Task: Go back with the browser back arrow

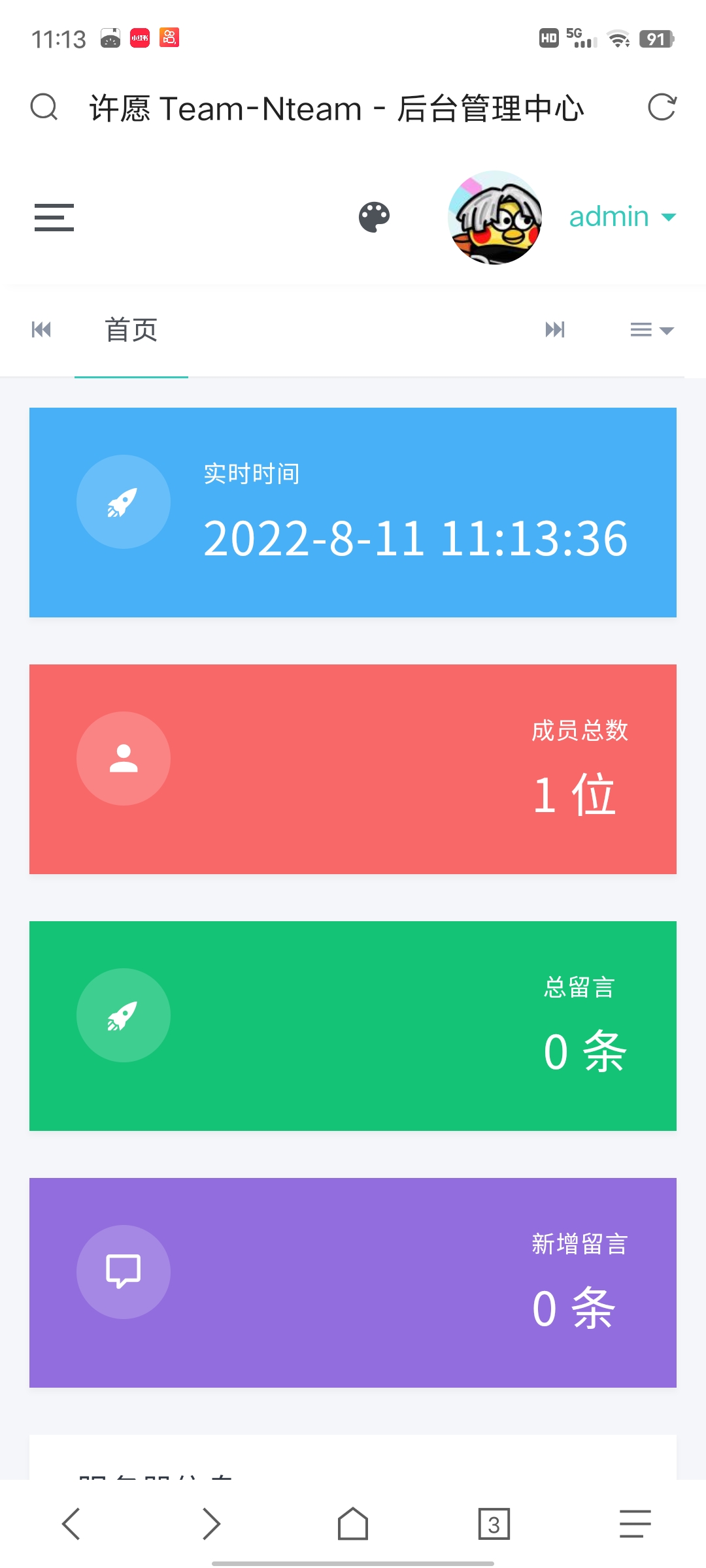Action: [71, 1524]
